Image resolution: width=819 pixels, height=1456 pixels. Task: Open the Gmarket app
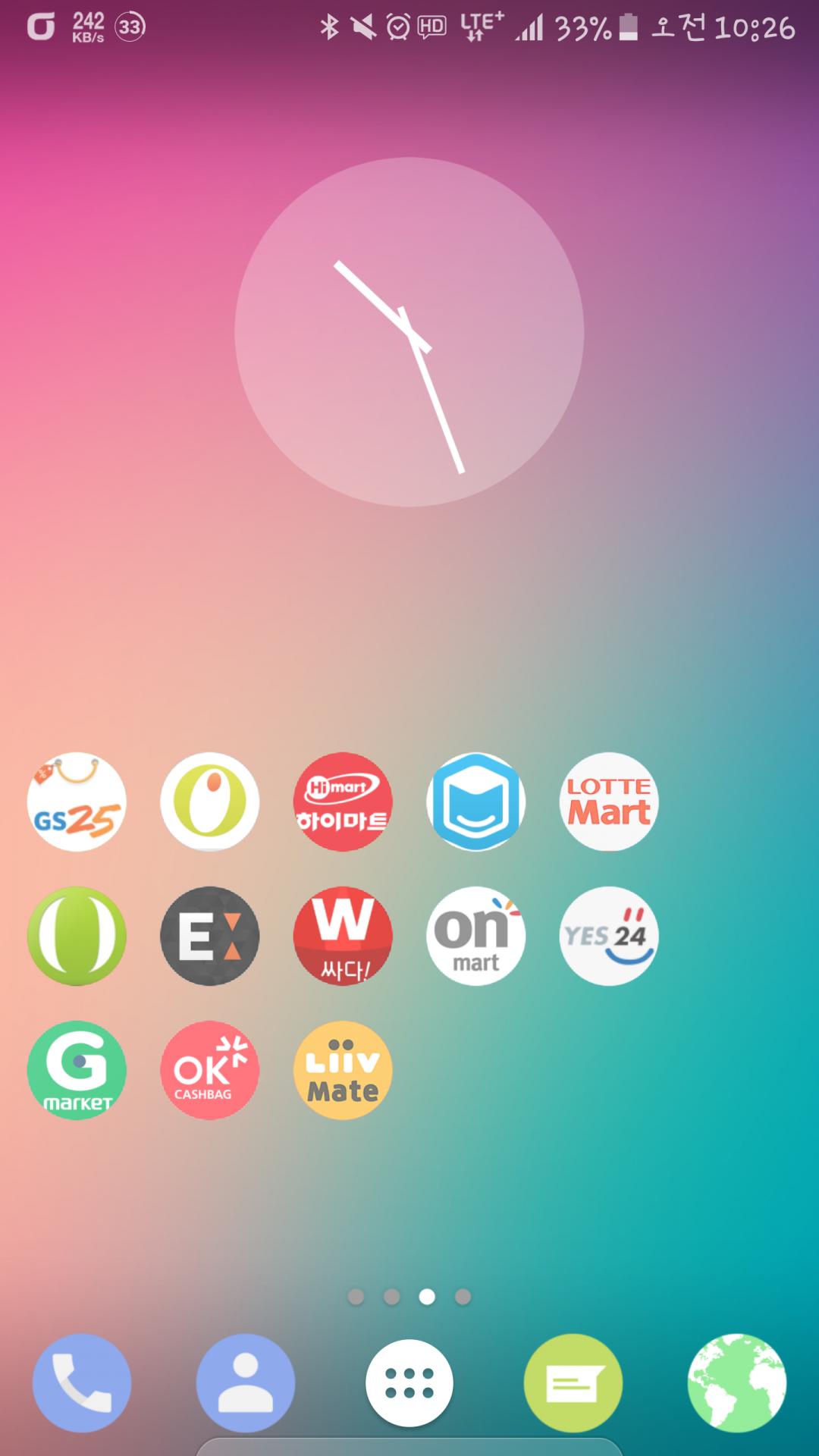(77, 1070)
